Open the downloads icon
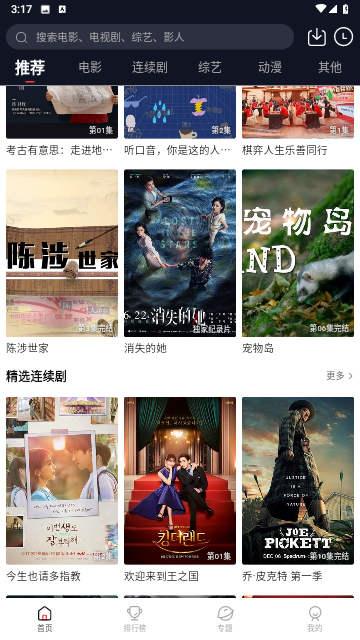The height and width of the screenshot is (640, 360). coord(317,37)
